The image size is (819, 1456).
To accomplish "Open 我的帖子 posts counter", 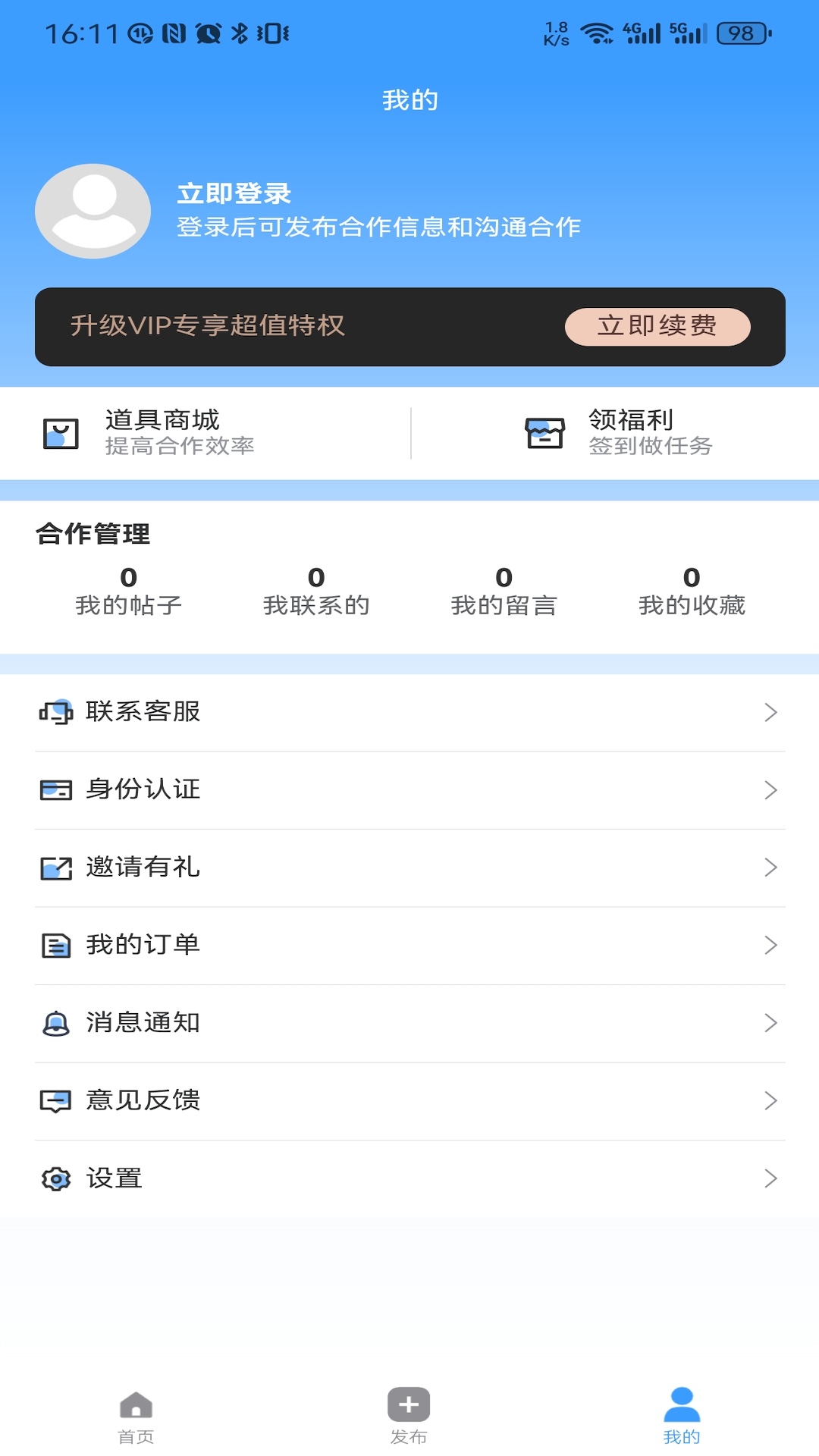I will (x=127, y=591).
